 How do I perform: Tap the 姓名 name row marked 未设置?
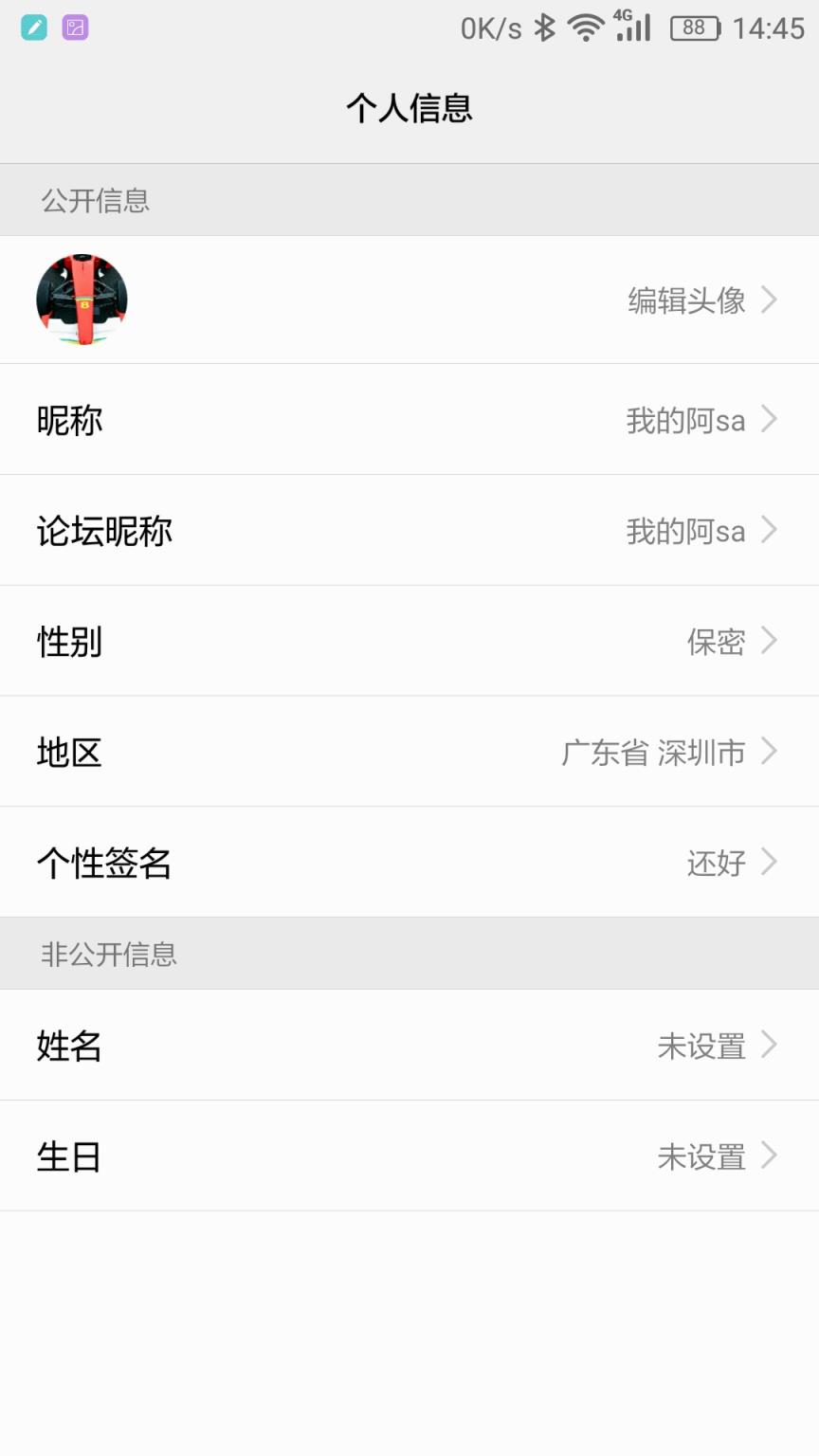pyautogui.click(x=409, y=1046)
